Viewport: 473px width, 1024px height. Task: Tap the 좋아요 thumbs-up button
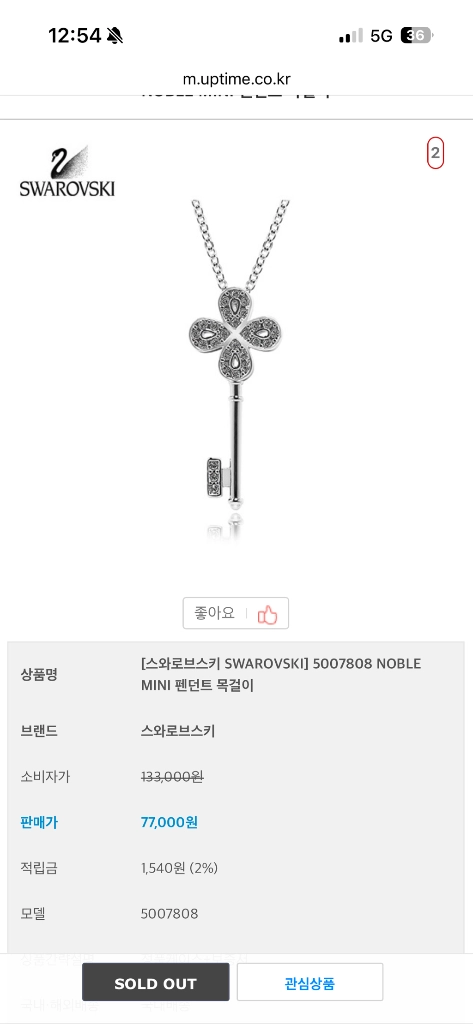235,613
